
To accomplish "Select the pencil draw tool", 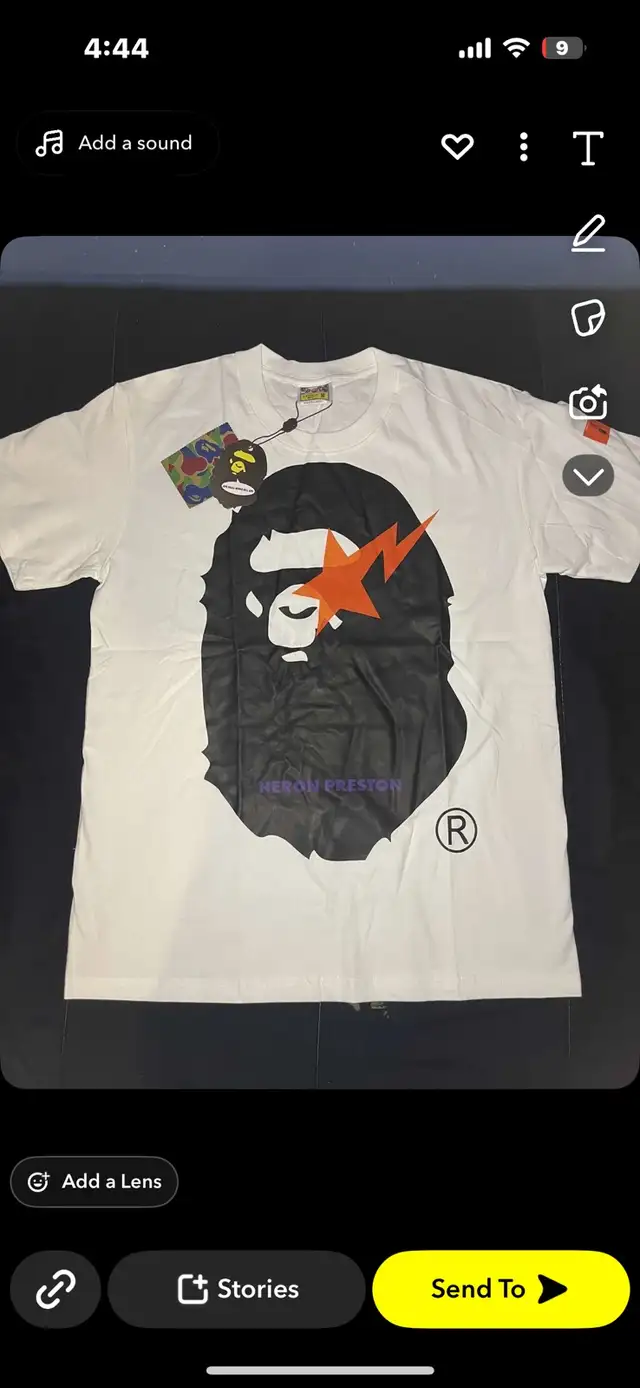I will click(x=588, y=234).
